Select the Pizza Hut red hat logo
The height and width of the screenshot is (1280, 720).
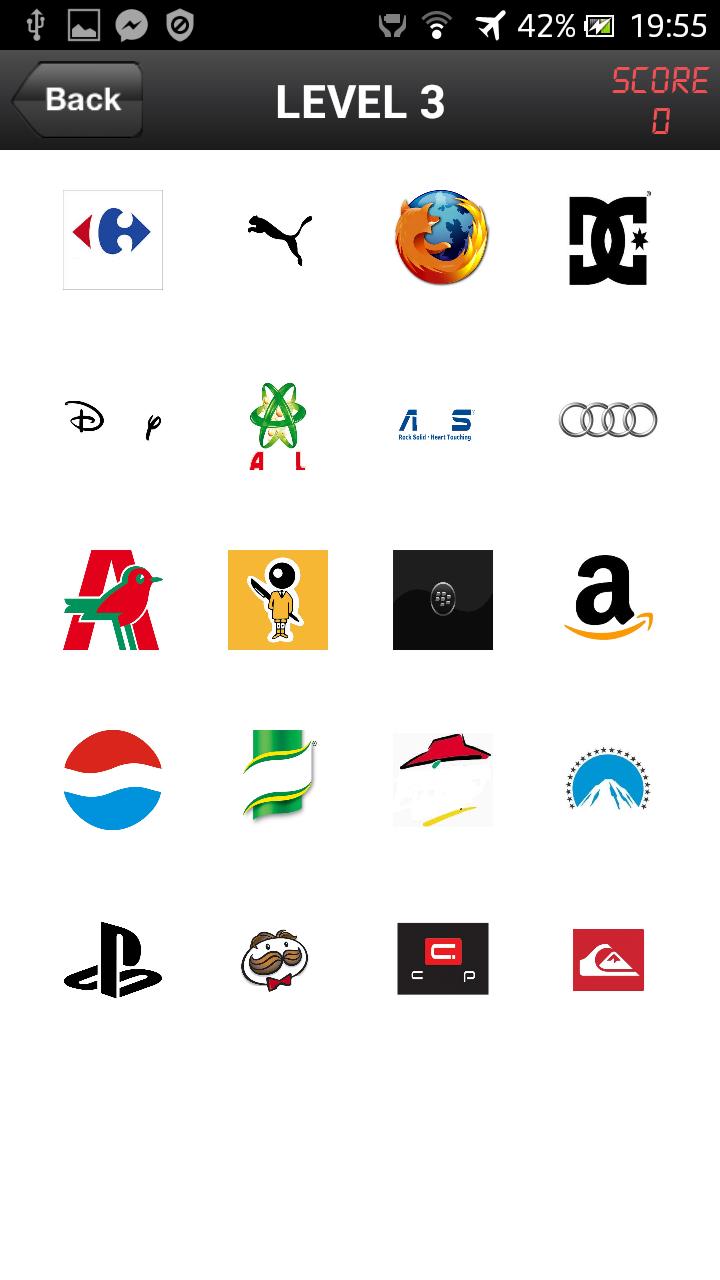point(442,780)
